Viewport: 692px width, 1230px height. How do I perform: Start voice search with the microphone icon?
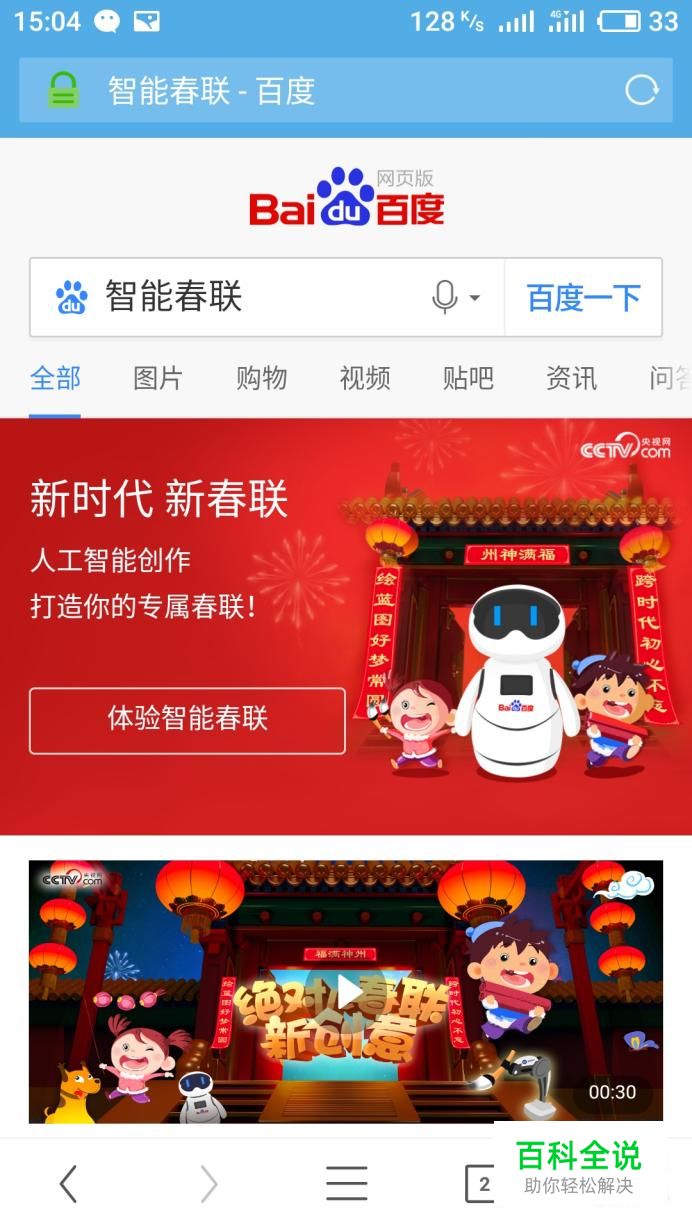pos(445,297)
